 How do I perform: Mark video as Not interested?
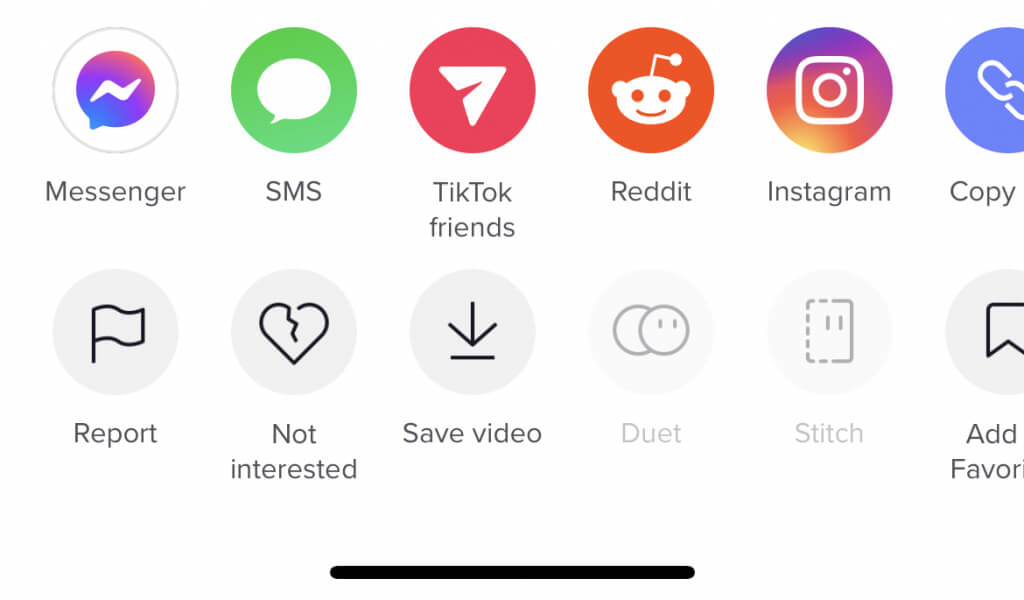click(293, 332)
